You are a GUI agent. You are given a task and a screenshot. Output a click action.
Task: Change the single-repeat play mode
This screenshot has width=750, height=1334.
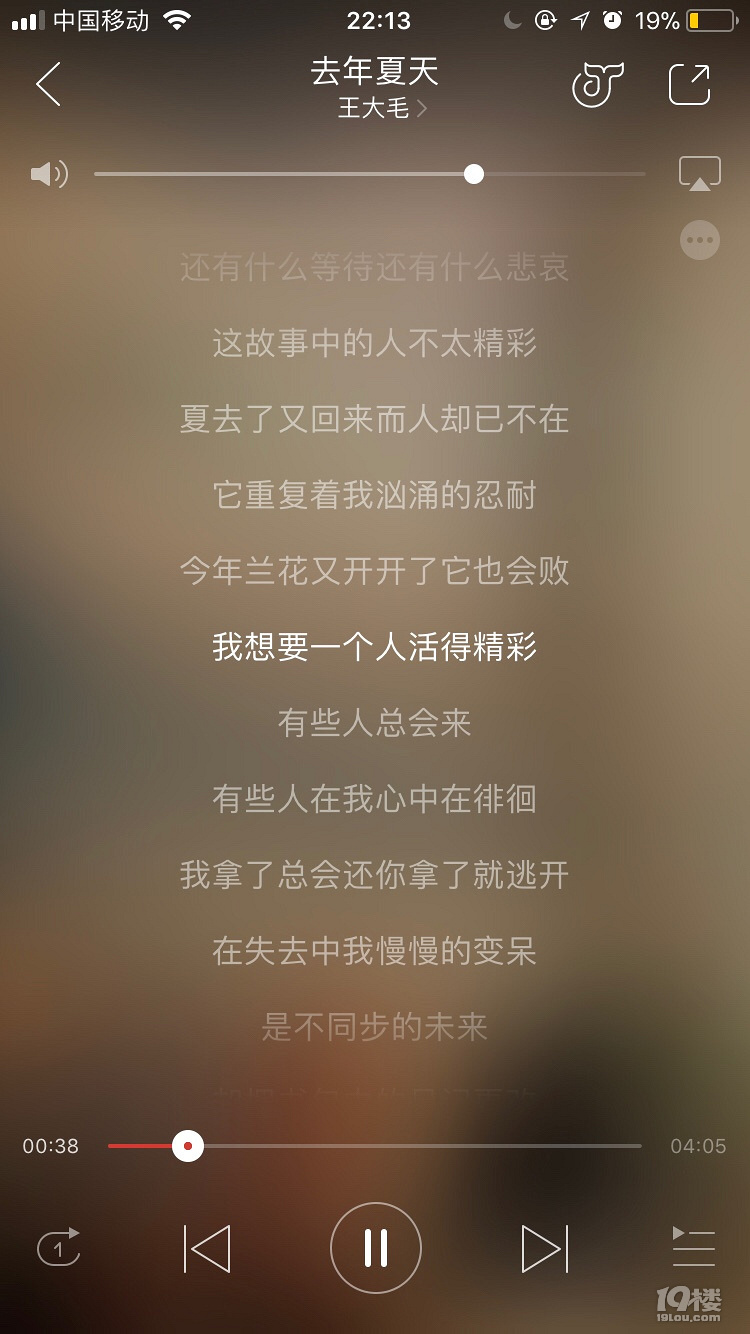click(58, 1248)
